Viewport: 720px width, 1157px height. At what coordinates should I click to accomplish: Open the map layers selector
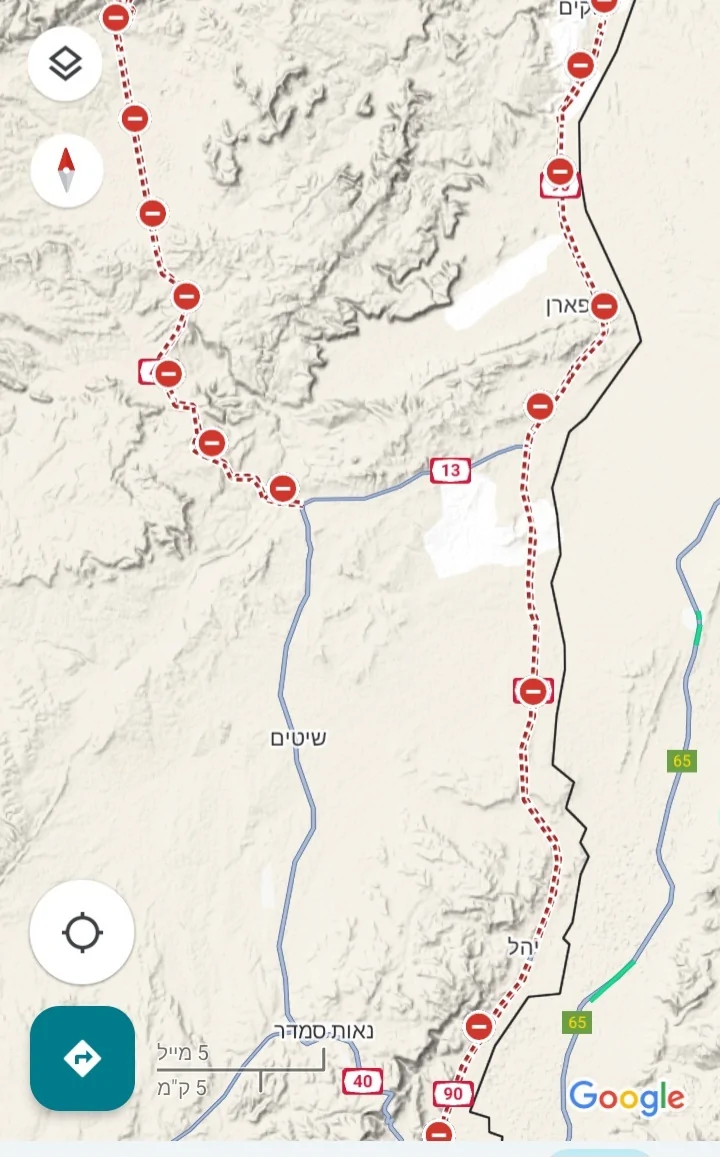(x=65, y=65)
